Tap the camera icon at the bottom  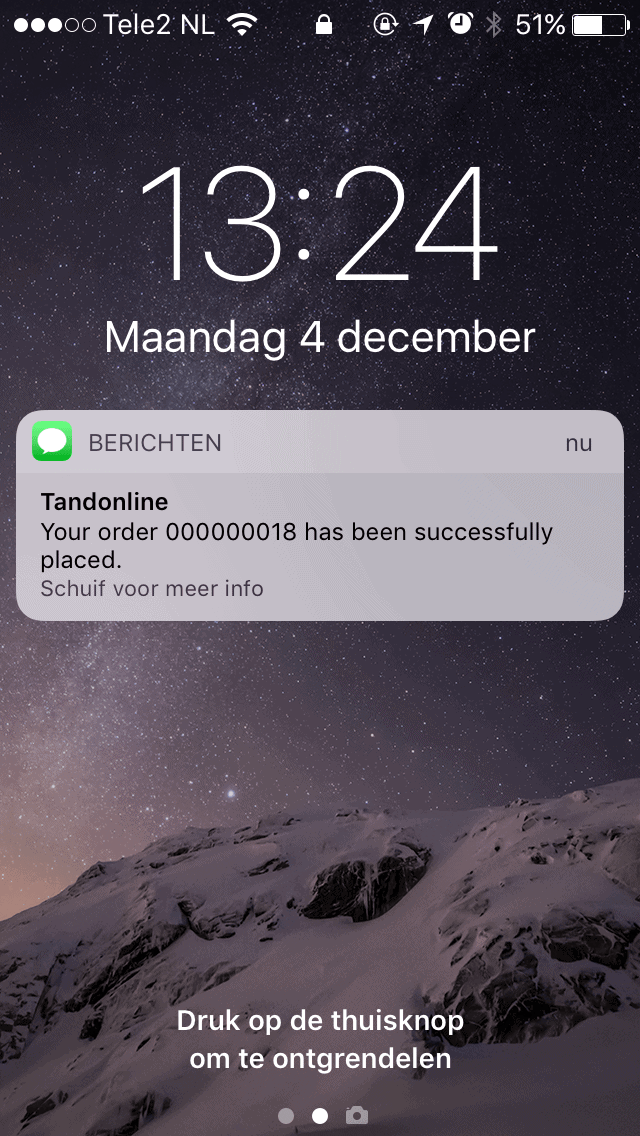pos(356,1115)
